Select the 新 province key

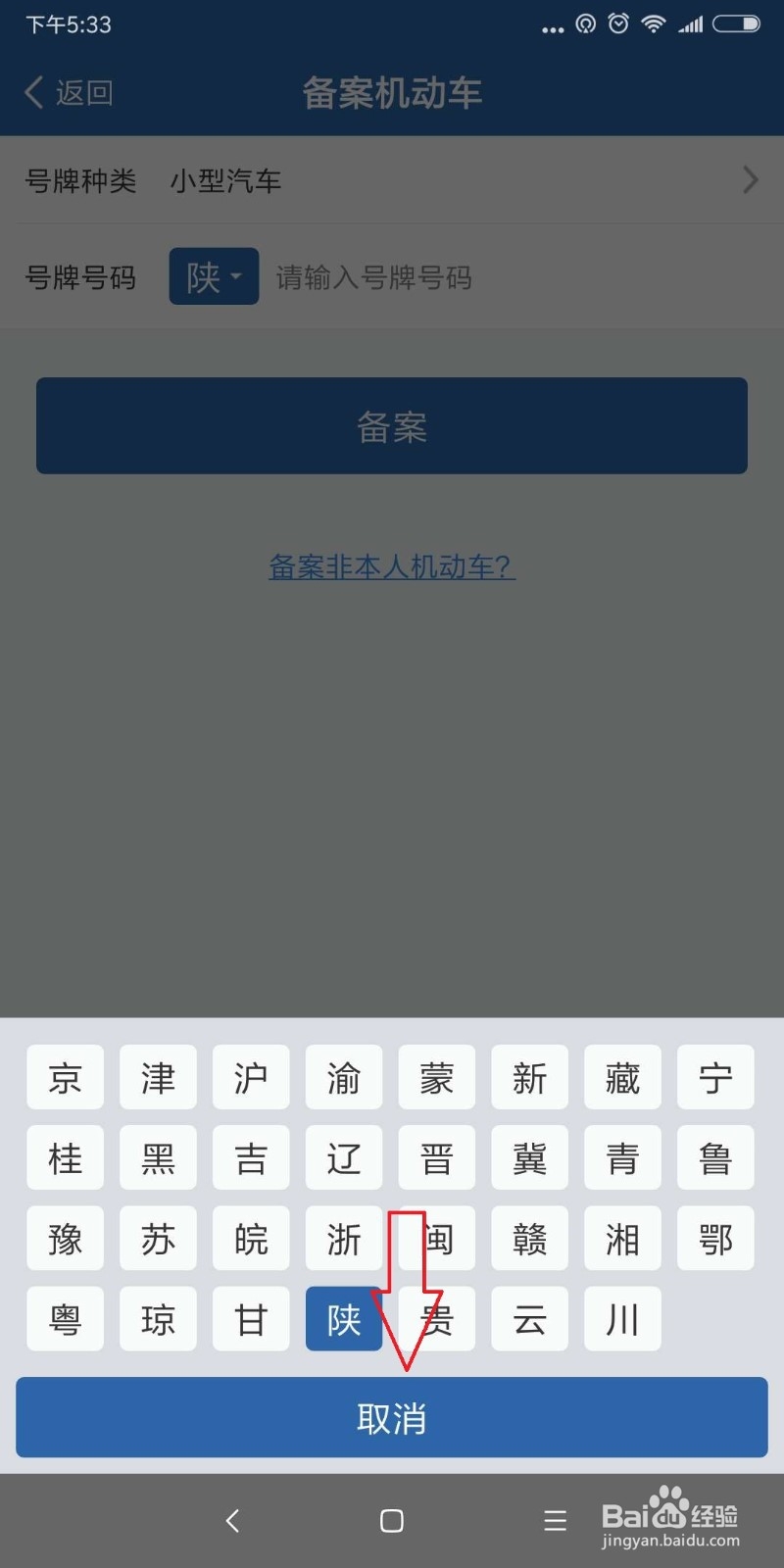(529, 1077)
